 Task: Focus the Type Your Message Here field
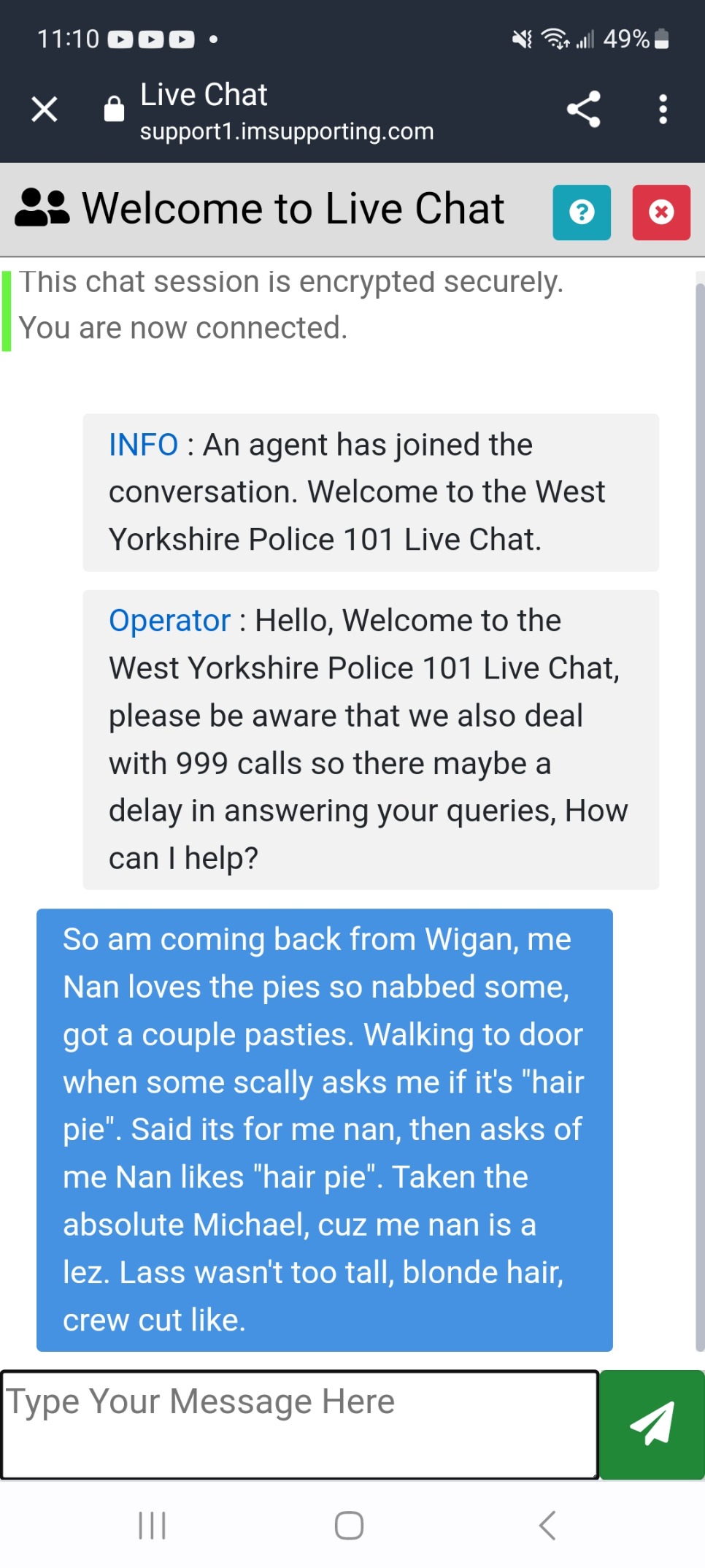point(300,1424)
